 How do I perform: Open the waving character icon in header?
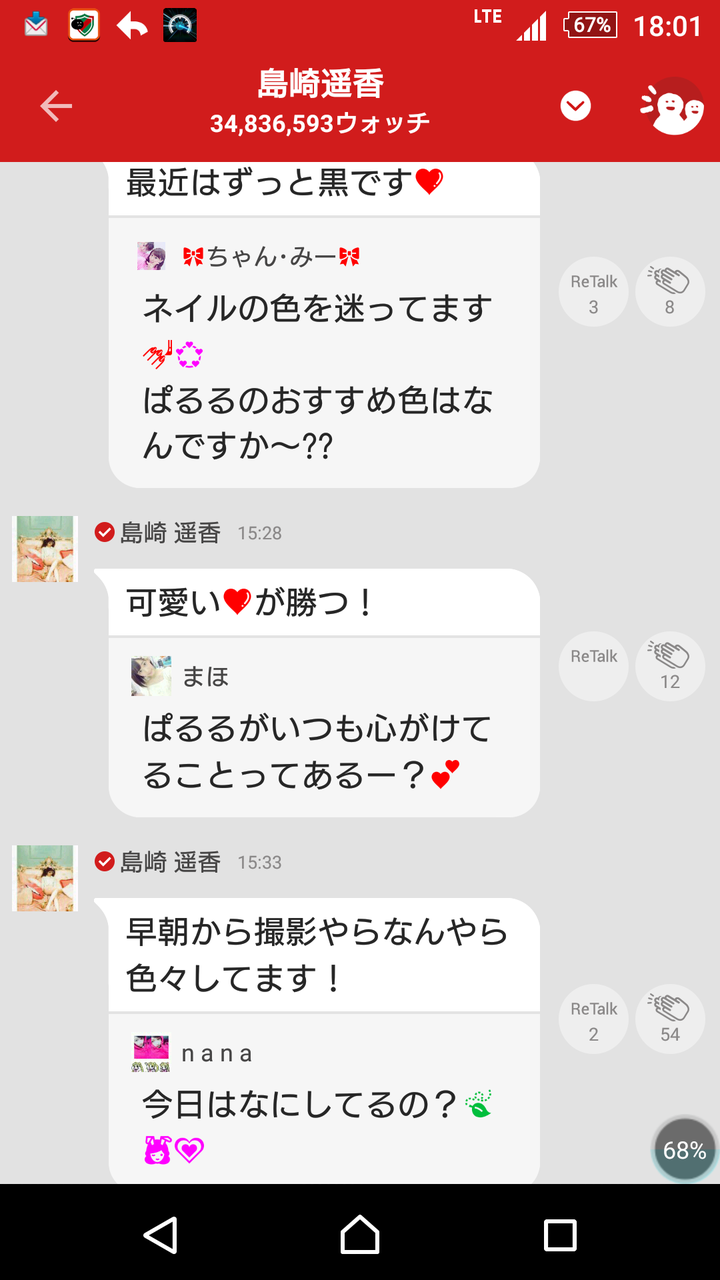[673, 106]
